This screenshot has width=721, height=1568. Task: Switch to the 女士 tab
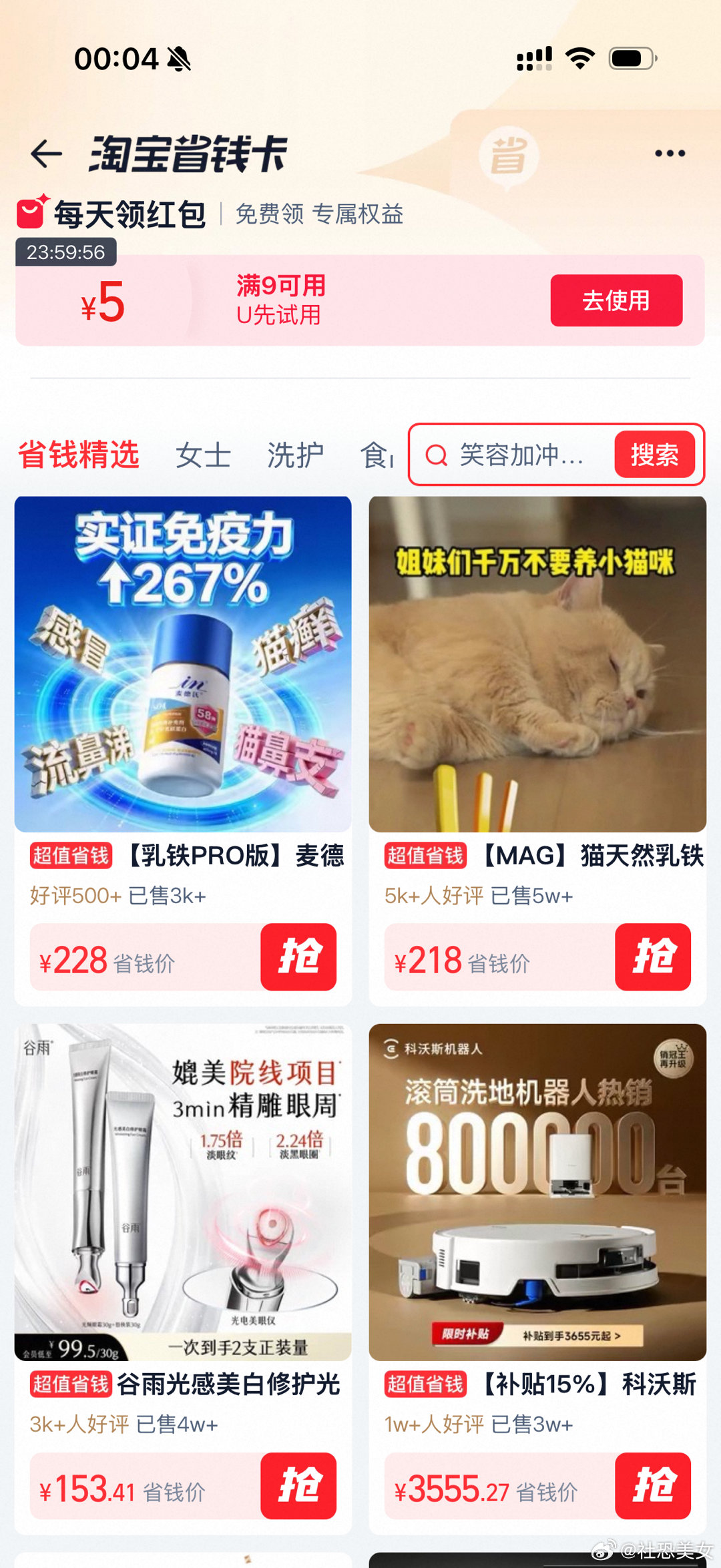203,455
